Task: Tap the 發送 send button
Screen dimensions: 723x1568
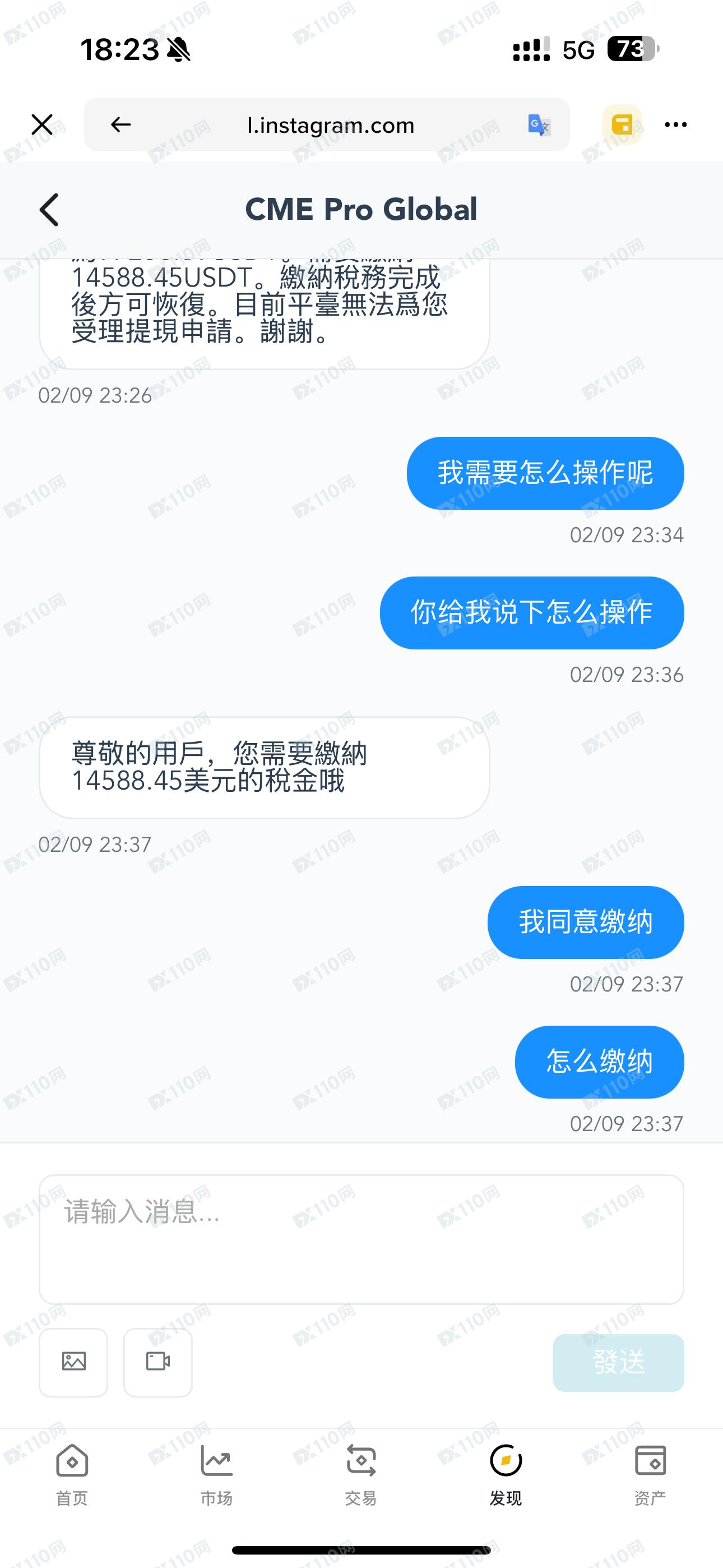Action: 618,1362
